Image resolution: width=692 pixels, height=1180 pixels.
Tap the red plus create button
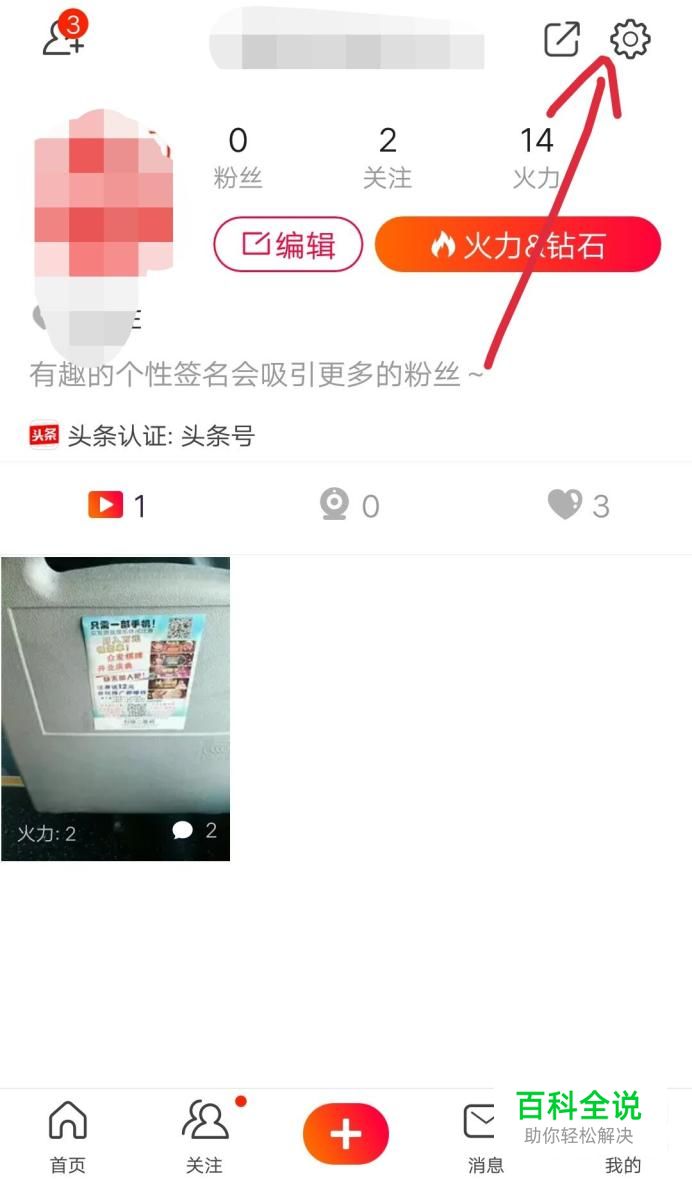pyautogui.click(x=345, y=1133)
